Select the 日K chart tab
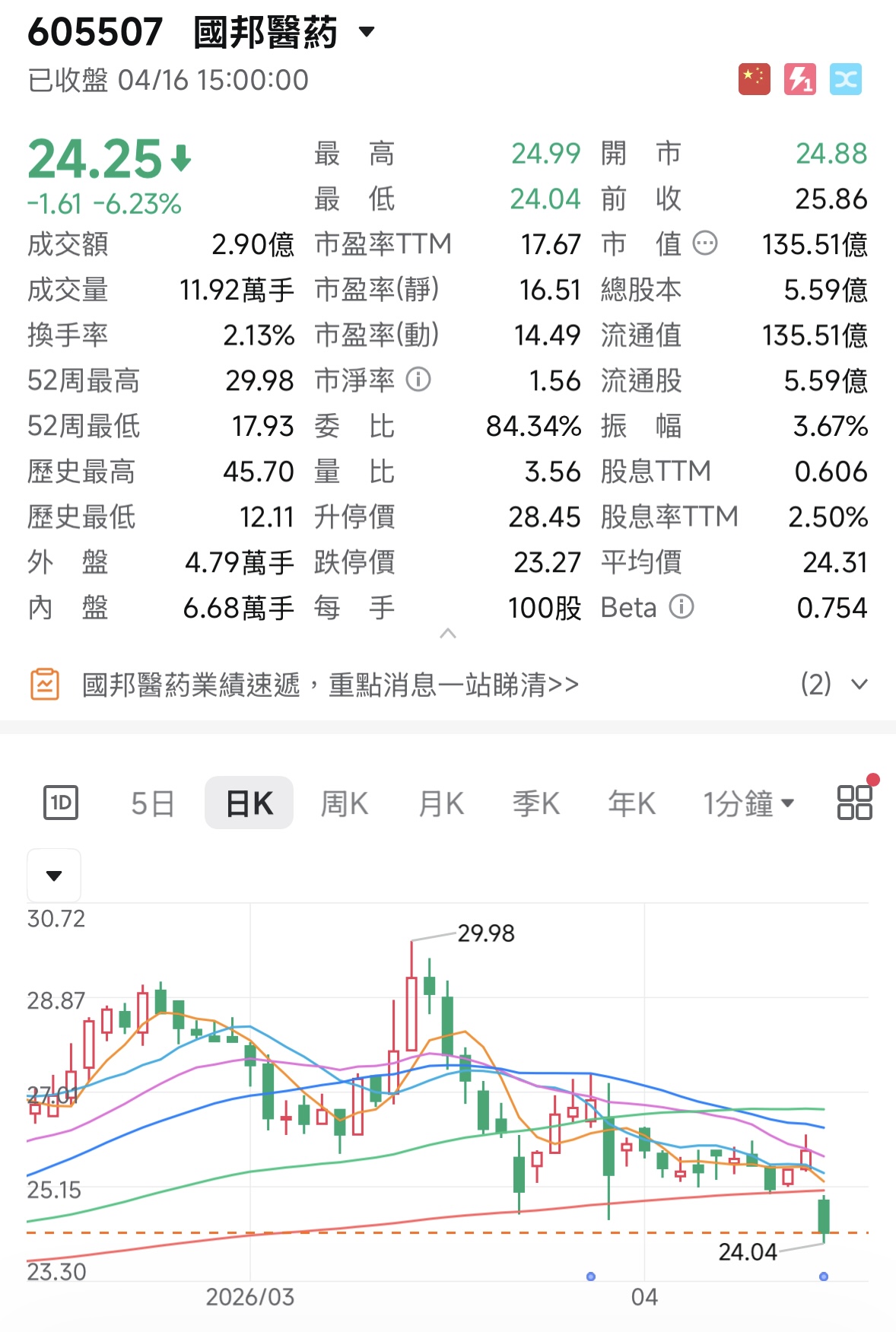Viewport: 896px width, 1332px height. [x=249, y=803]
